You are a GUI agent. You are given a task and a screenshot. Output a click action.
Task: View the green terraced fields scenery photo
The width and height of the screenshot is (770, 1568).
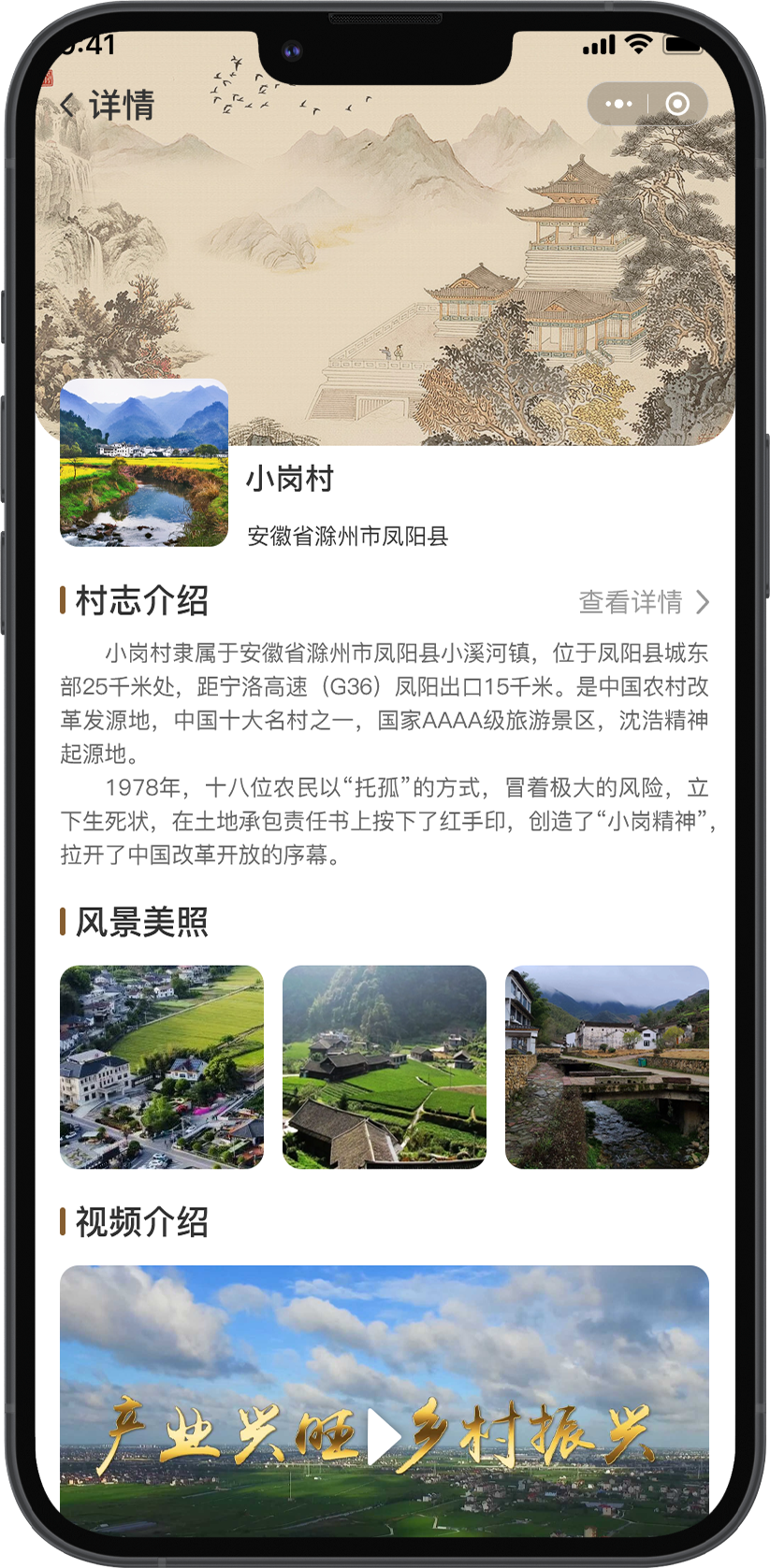(x=385, y=1067)
